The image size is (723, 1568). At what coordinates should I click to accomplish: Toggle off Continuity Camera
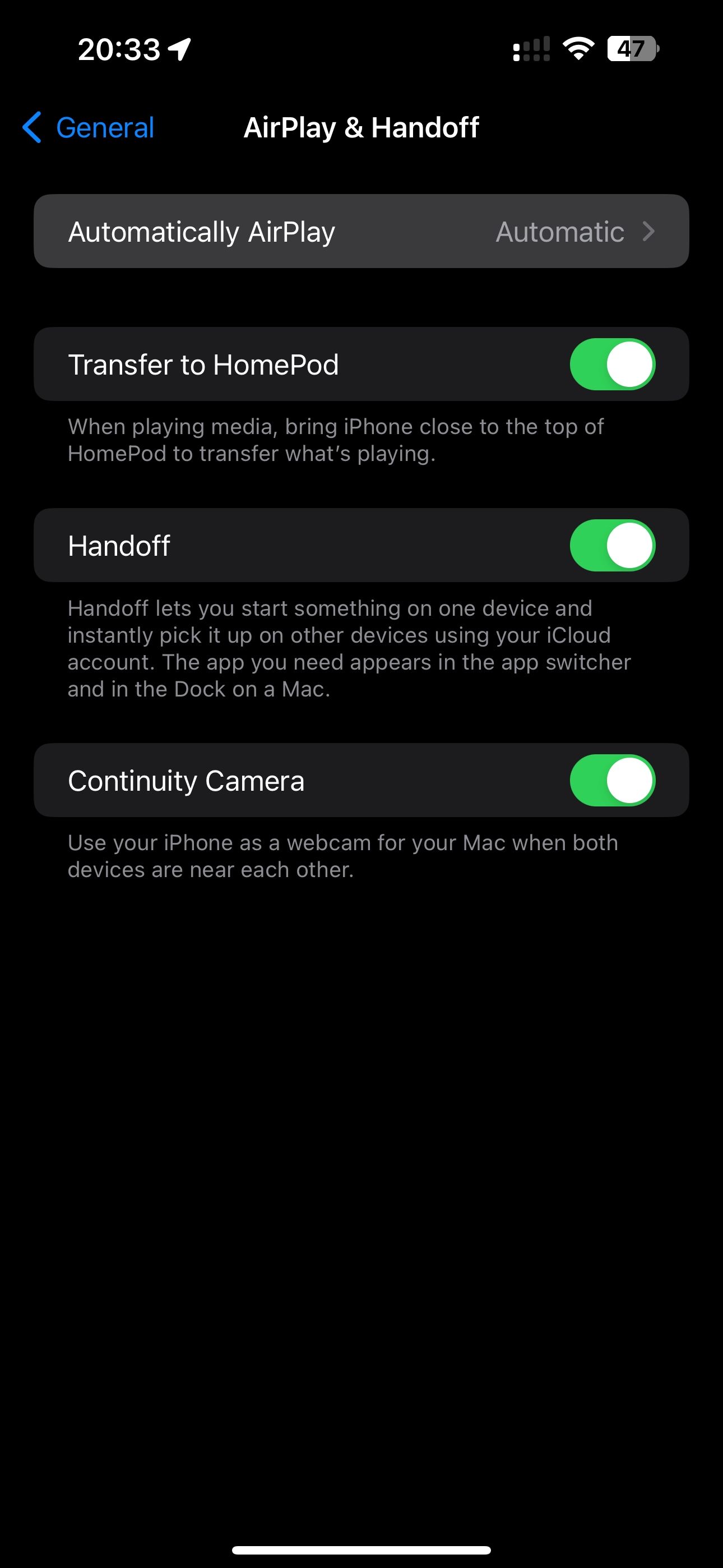point(611,781)
